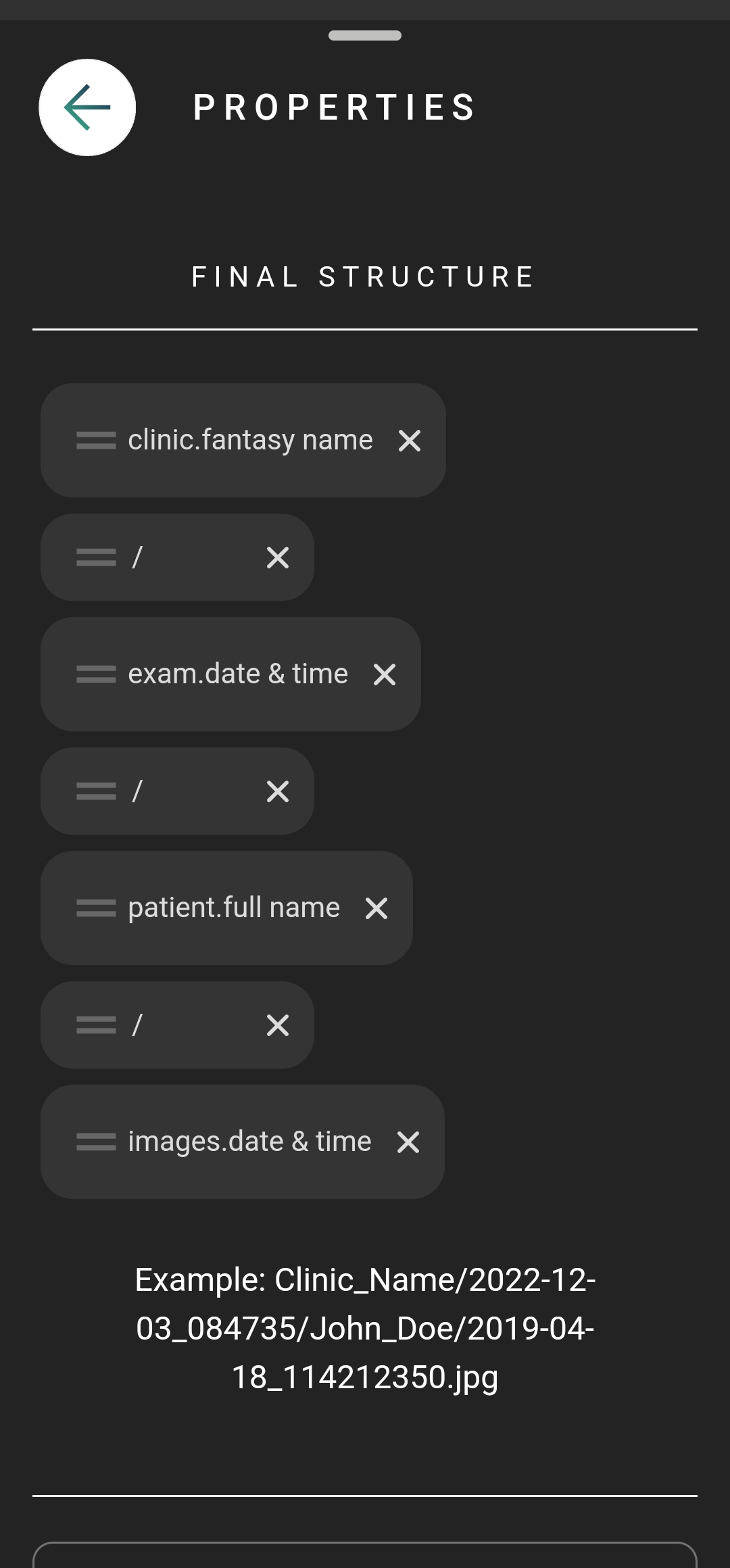Viewport: 730px width, 1568px height.
Task: Select the clinic.fantasy name chip
Action: pos(243,441)
